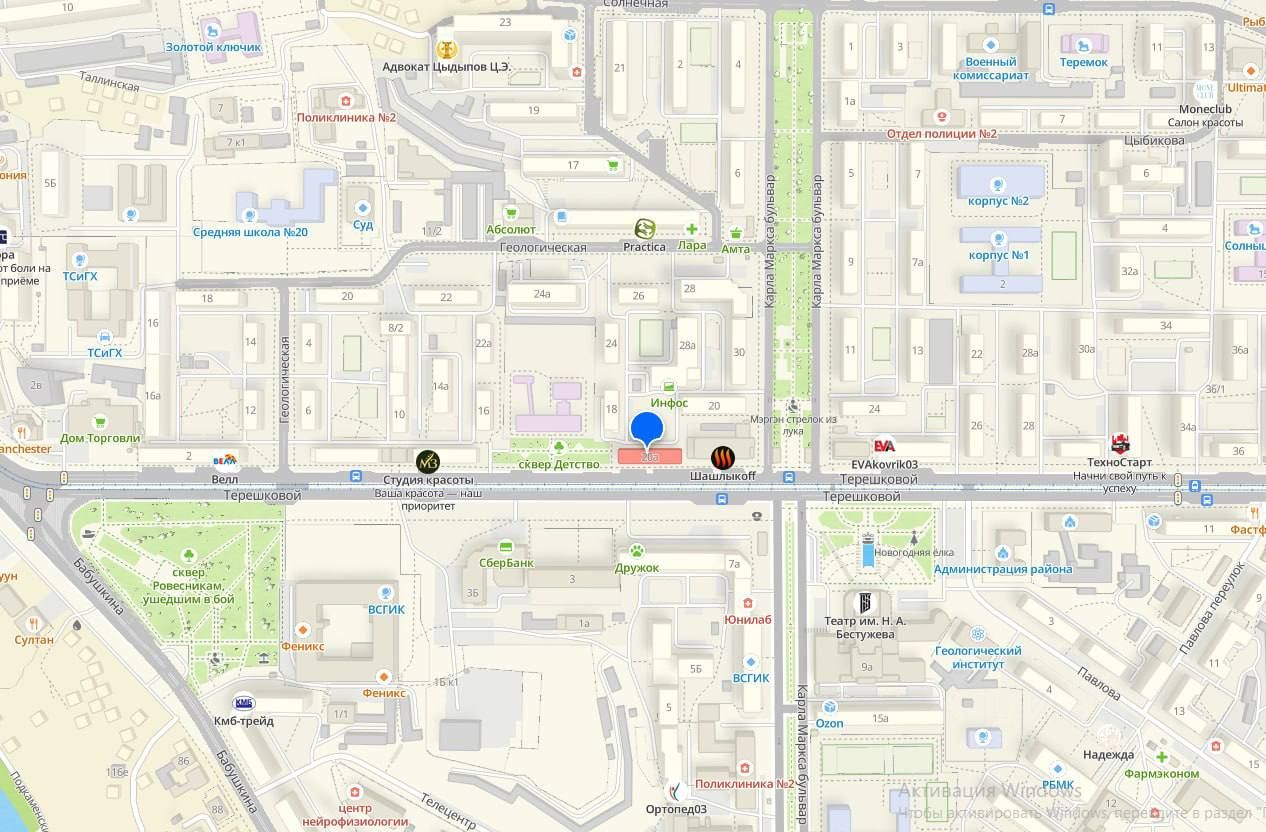Open the EVAkovrik03 marker
The image size is (1266, 832).
click(x=884, y=446)
